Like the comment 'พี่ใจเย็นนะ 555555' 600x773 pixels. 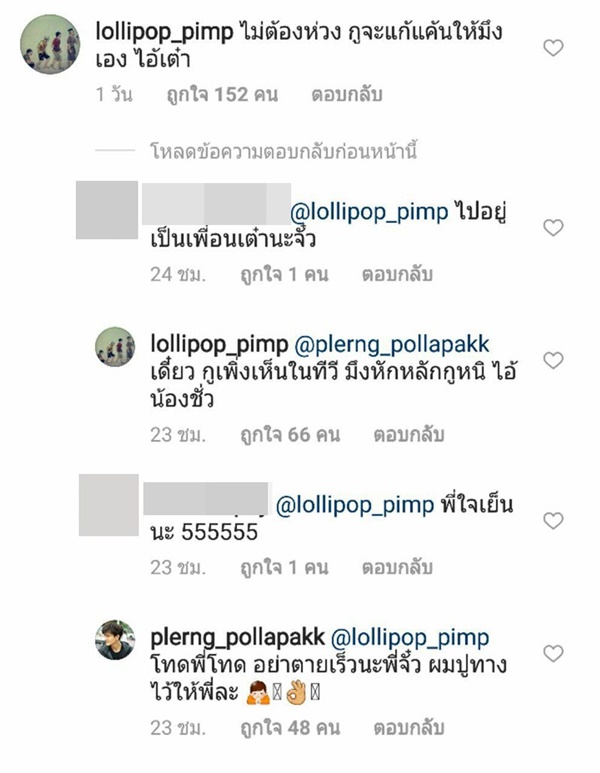(x=552, y=520)
